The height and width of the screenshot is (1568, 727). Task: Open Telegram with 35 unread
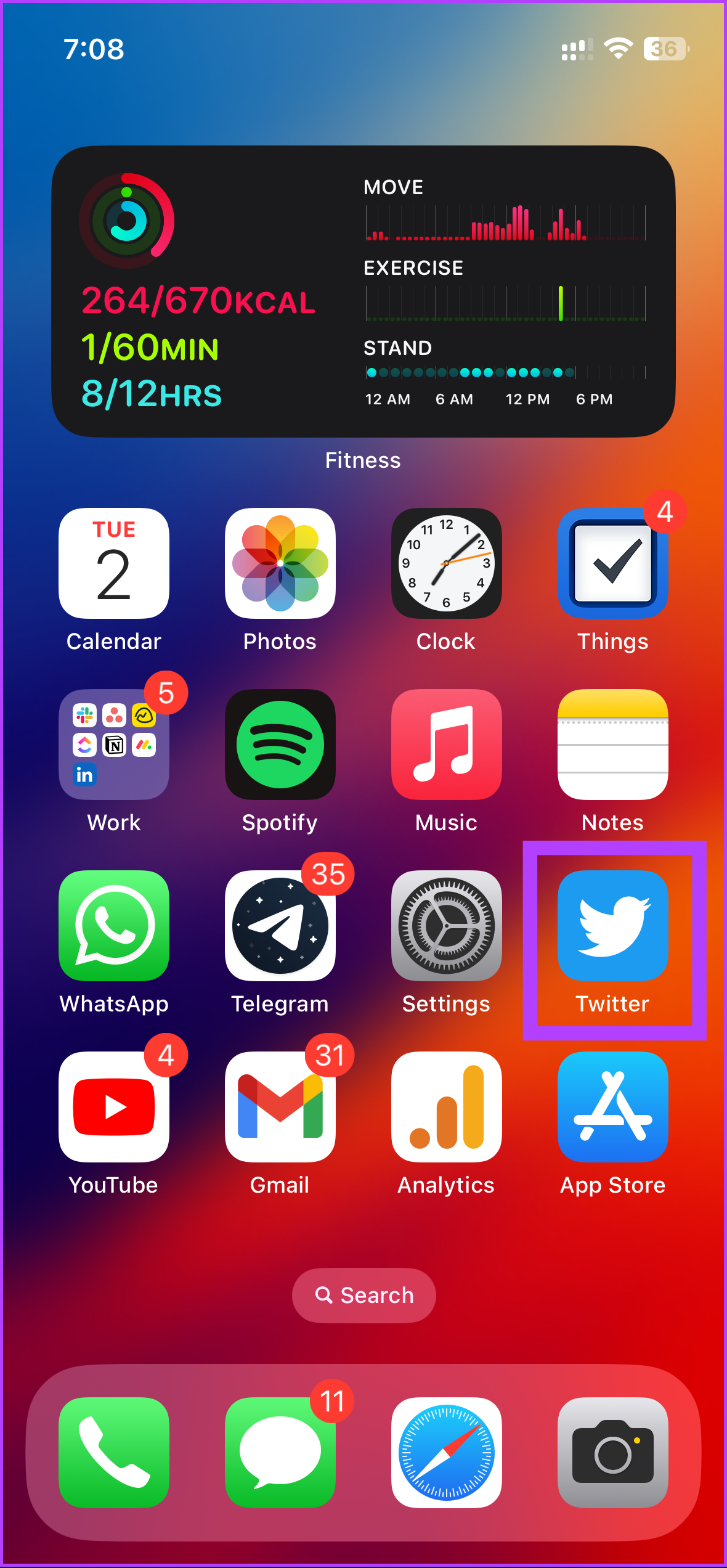point(280,926)
